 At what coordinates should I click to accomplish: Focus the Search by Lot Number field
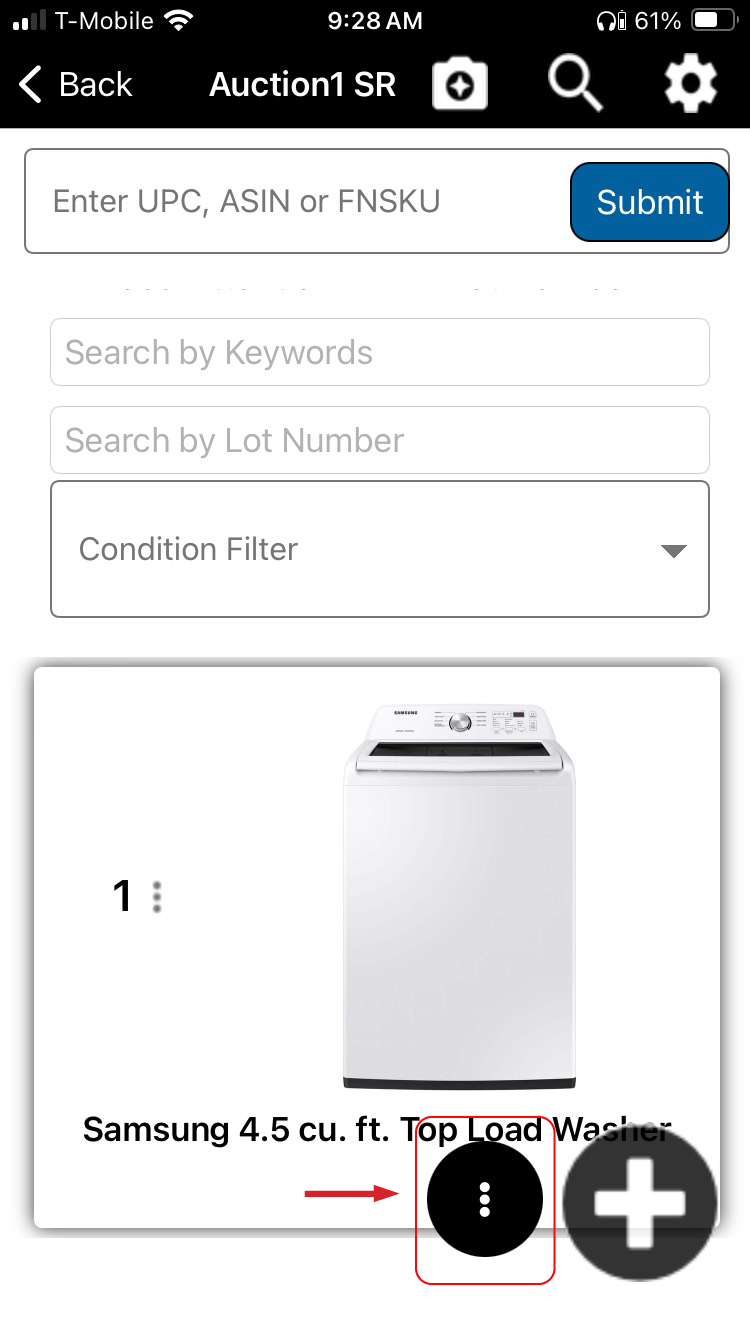(380, 440)
